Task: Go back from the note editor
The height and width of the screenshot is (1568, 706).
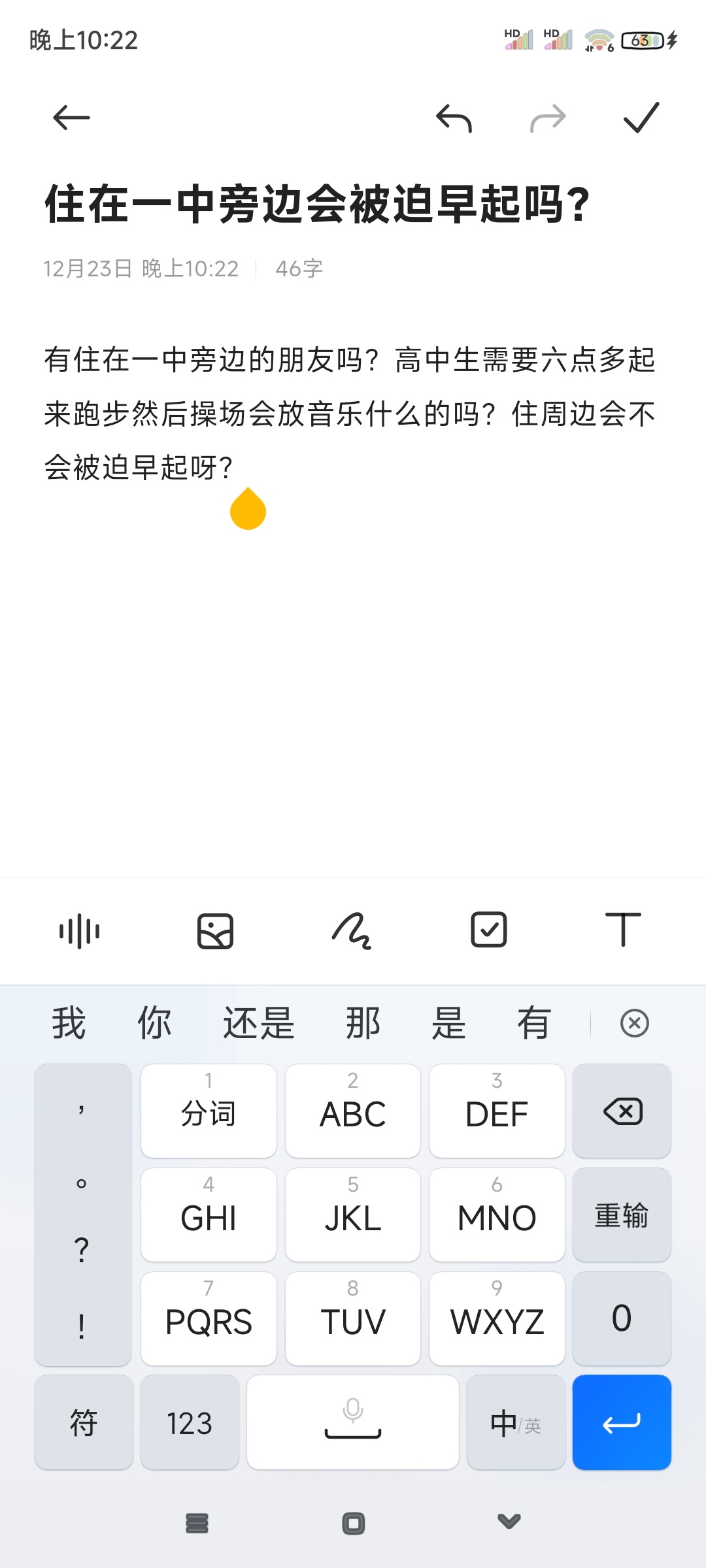Action: pos(71,118)
